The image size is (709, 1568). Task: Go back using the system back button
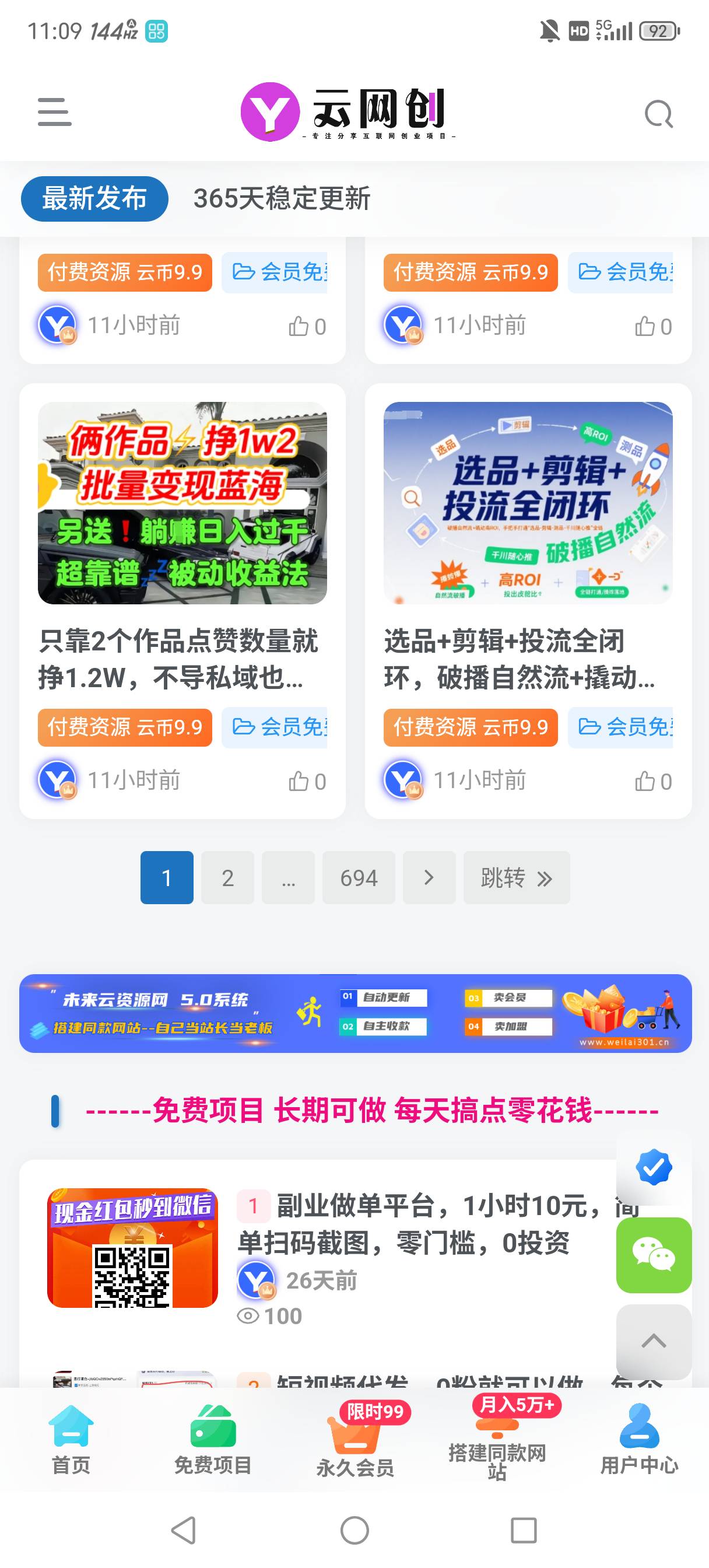pyautogui.click(x=183, y=1529)
